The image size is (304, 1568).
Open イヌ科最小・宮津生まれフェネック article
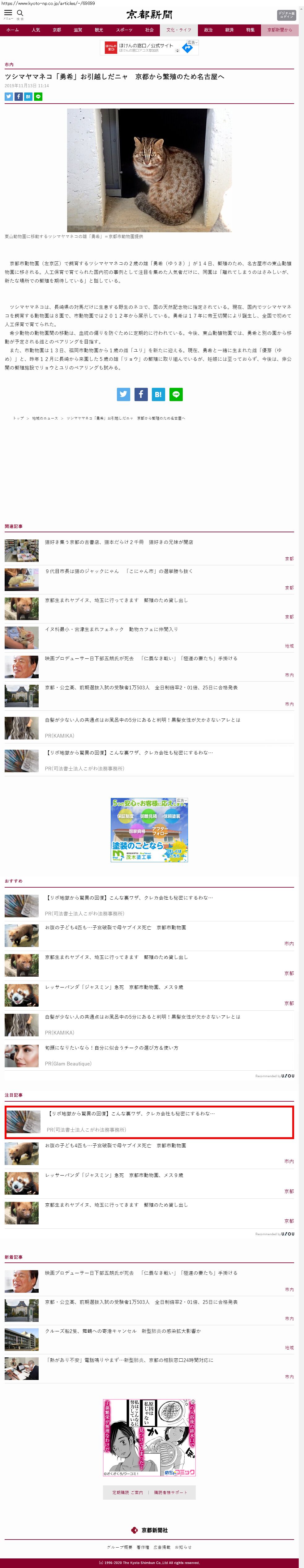(111, 629)
